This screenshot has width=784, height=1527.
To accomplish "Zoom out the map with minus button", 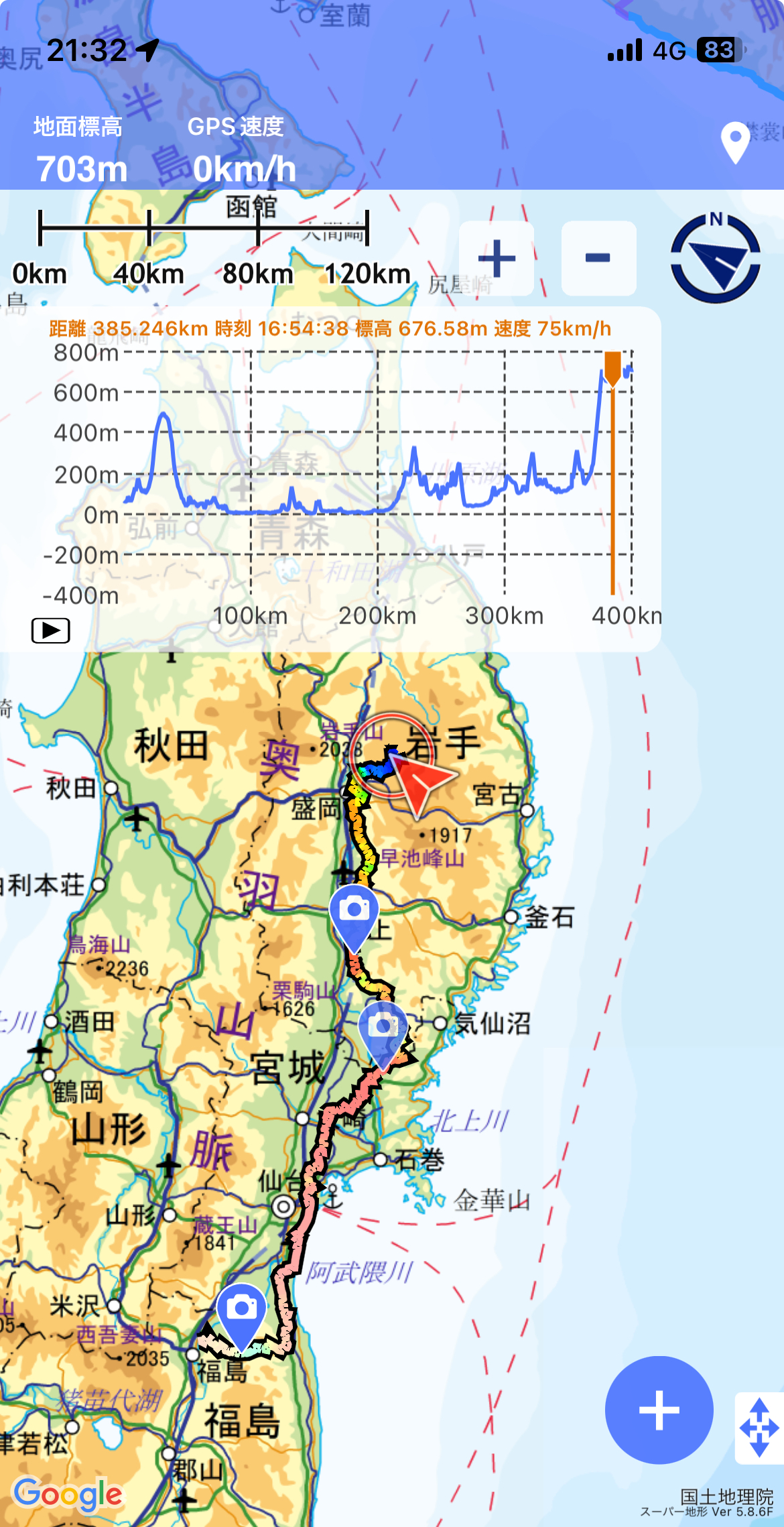I will click(598, 258).
